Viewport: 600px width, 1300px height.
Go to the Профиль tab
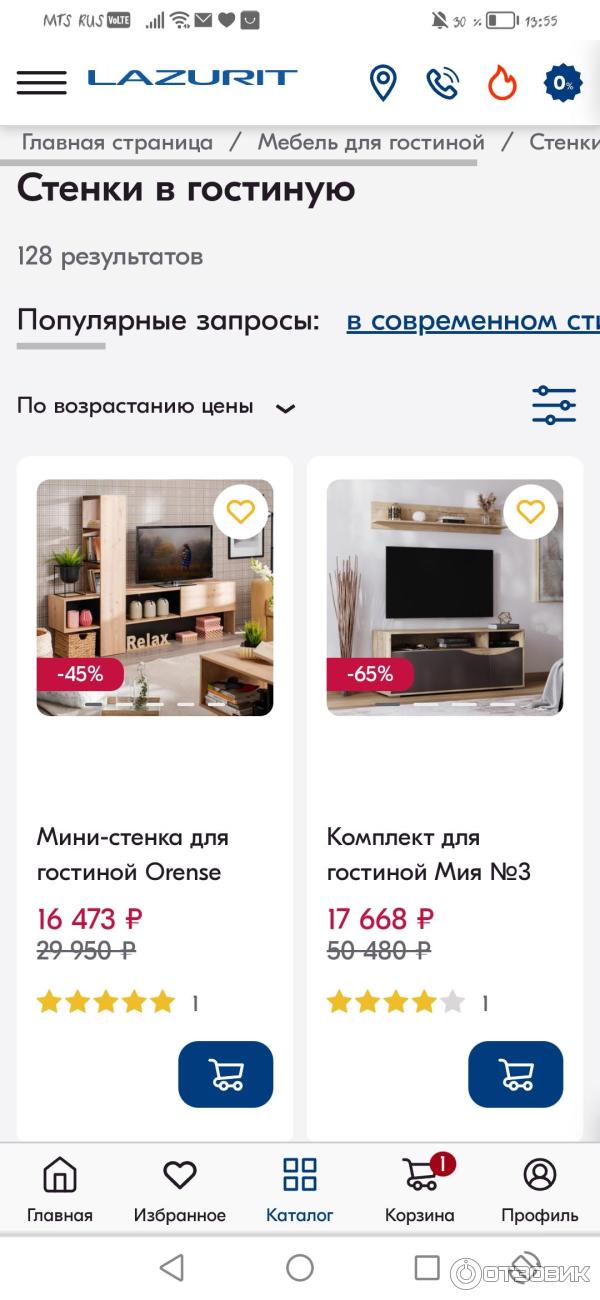click(540, 1189)
